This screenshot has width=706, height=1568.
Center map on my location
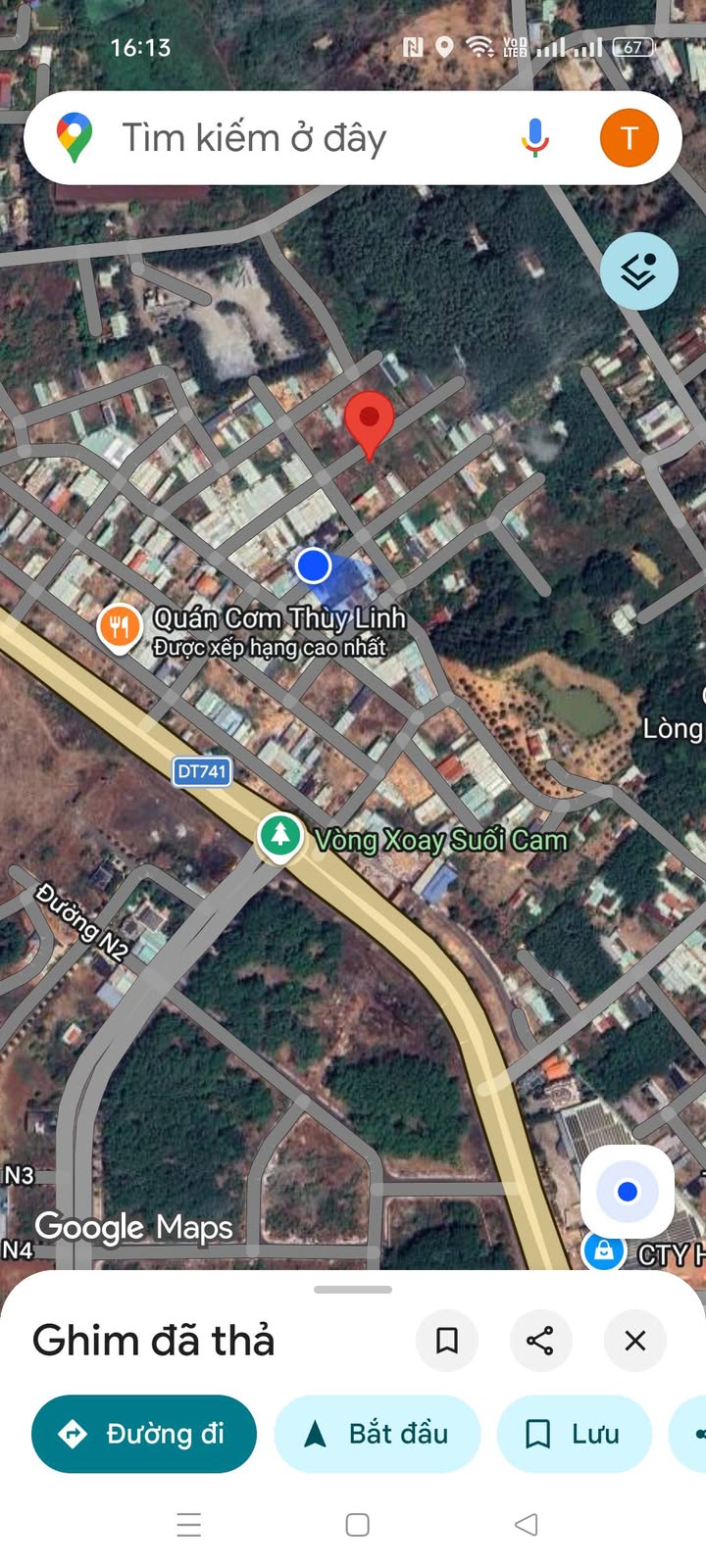(x=628, y=1192)
